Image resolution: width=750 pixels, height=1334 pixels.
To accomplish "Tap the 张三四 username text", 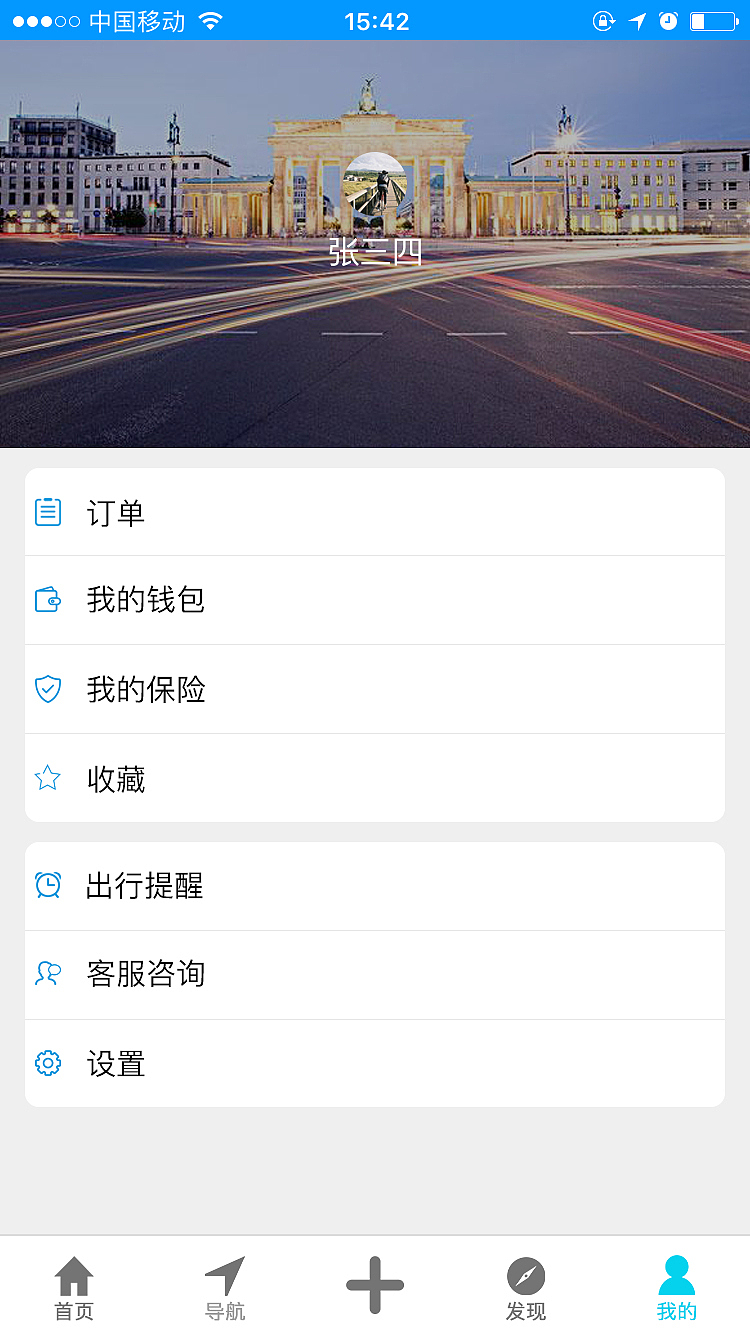I will [x=375, y=253].
